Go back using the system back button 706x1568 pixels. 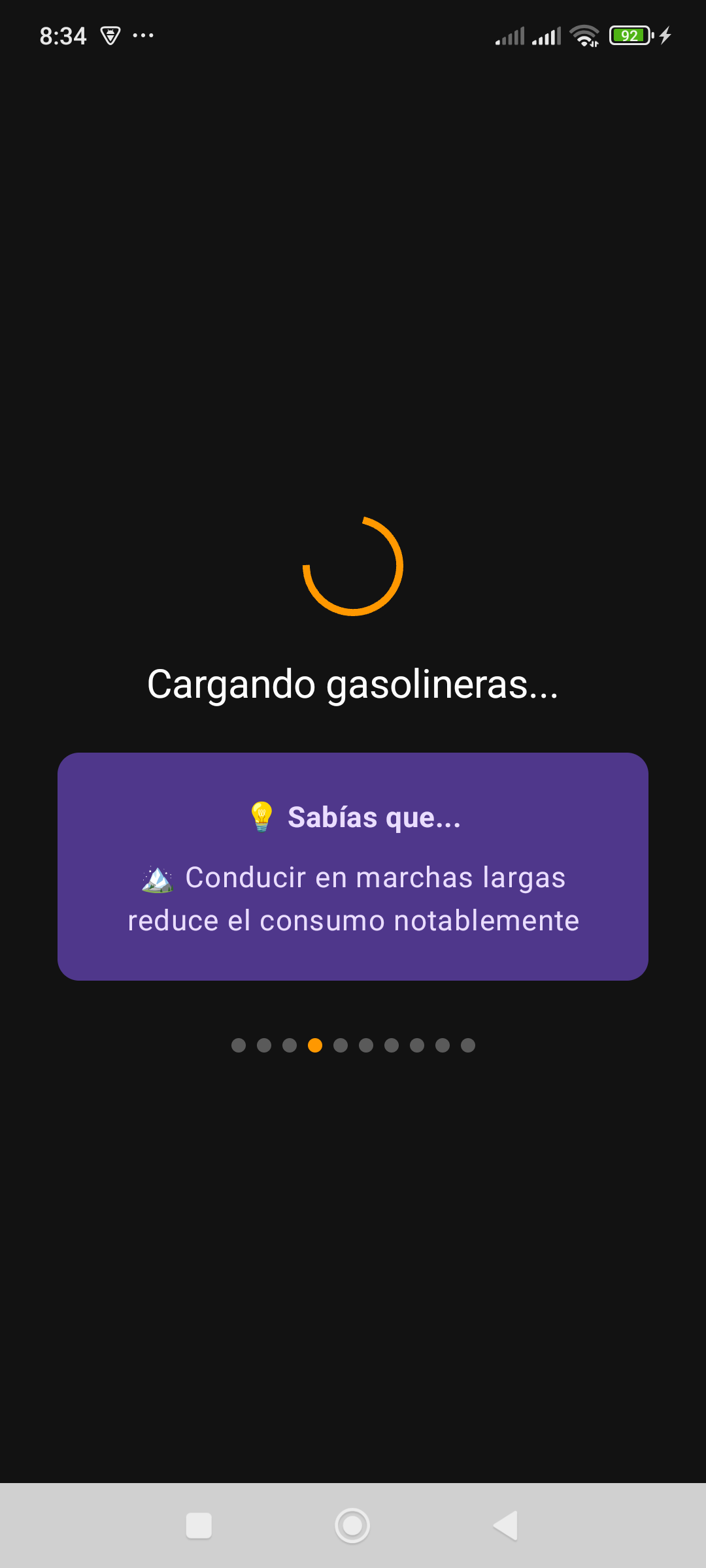tap(506, 1526)
